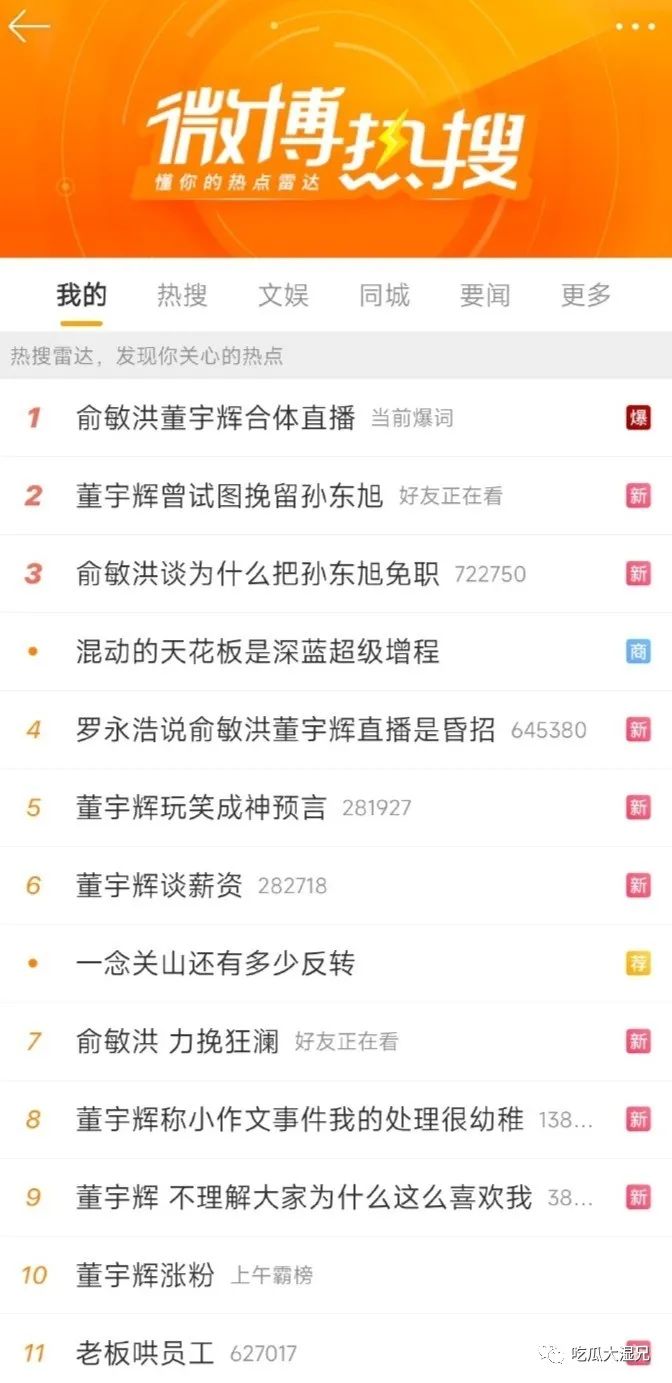Open topic 董宇辉涨粉

(x=146, y=1276)
